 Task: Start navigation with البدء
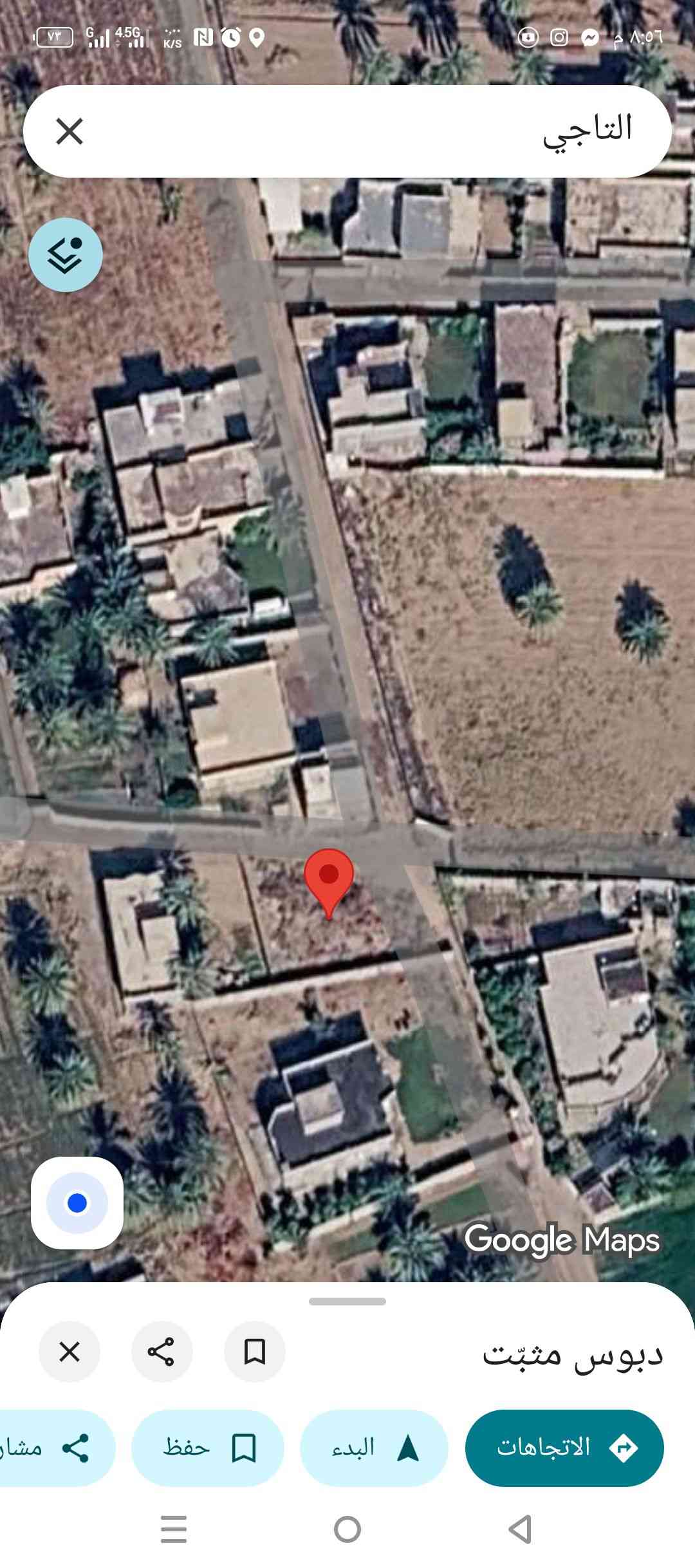(374, 1448)
